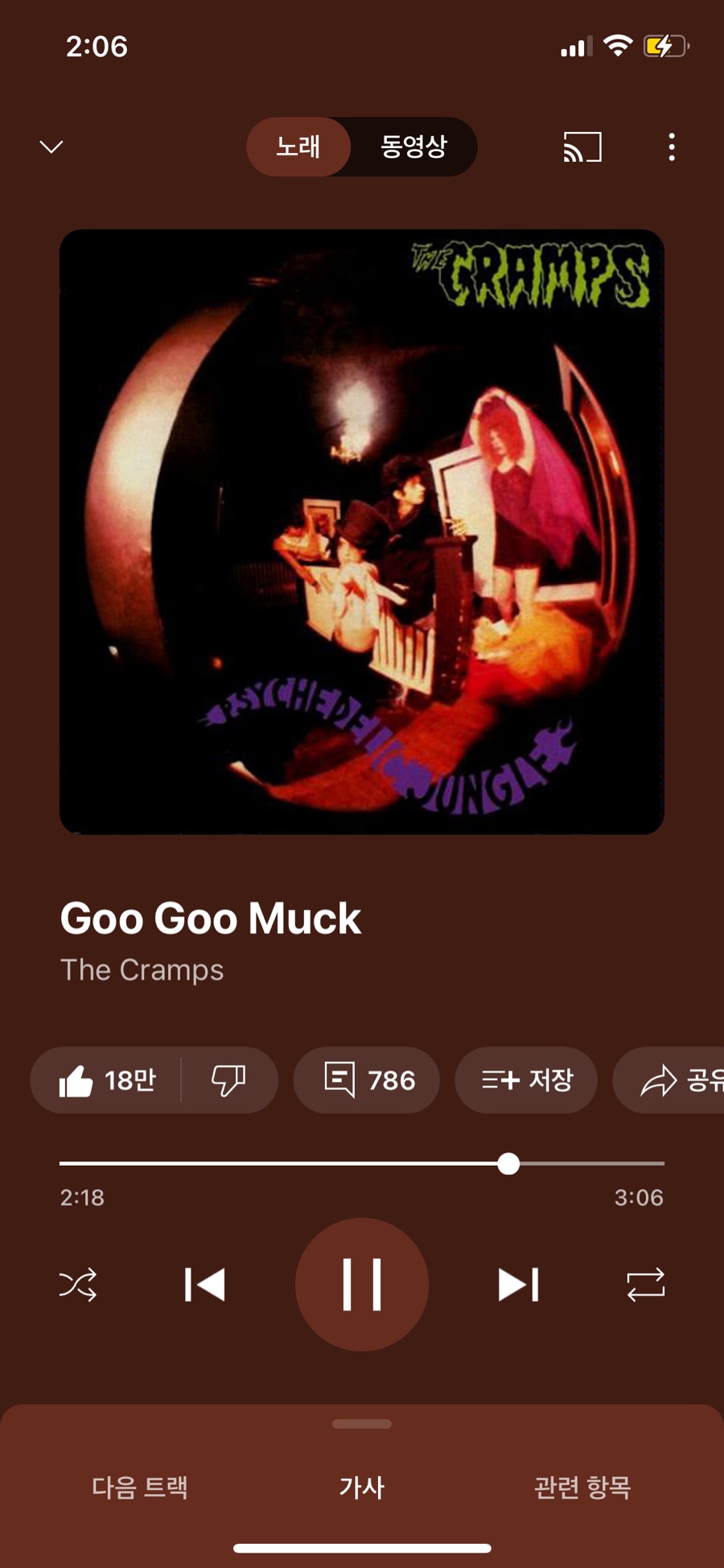Like Goo Goo Muck with thumbs up
This screenshot has width=724, height=1568.
point(106,1080)
